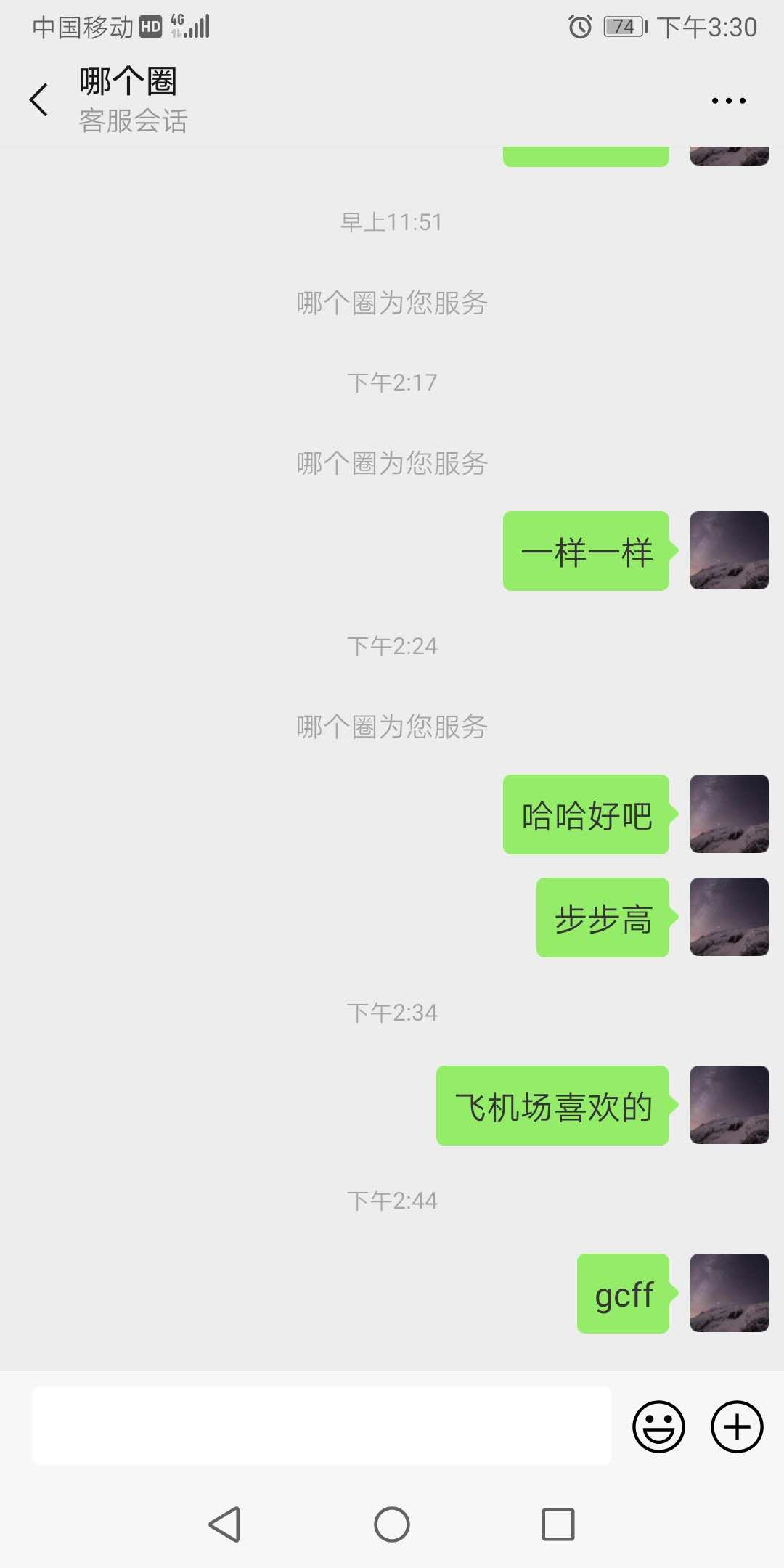Tap the avatar beside the gcff message
This screenshot has width=784, height=1568.
click(729, 1293)
